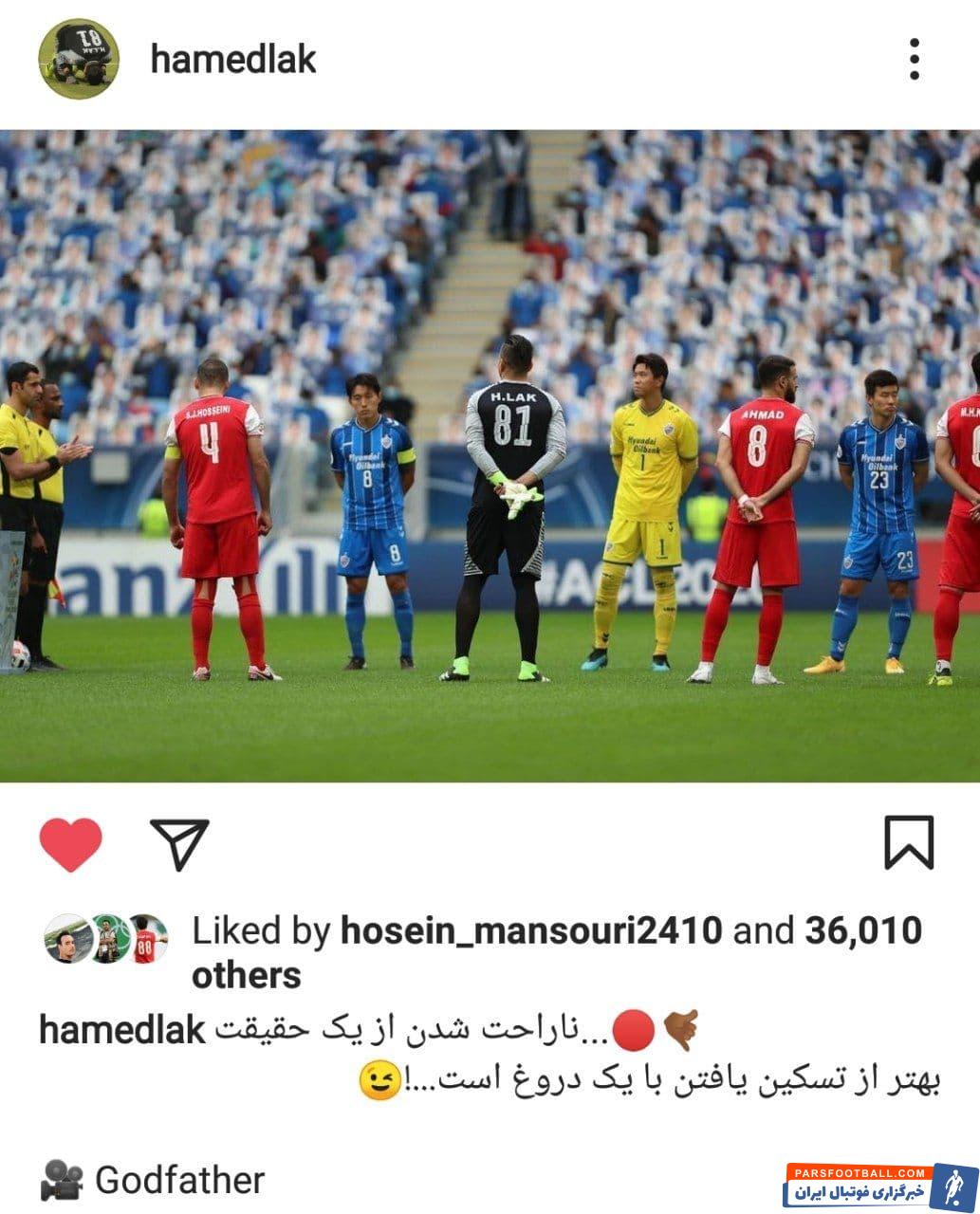Tap hamedlak's name in the caption

click(121, 1029)
